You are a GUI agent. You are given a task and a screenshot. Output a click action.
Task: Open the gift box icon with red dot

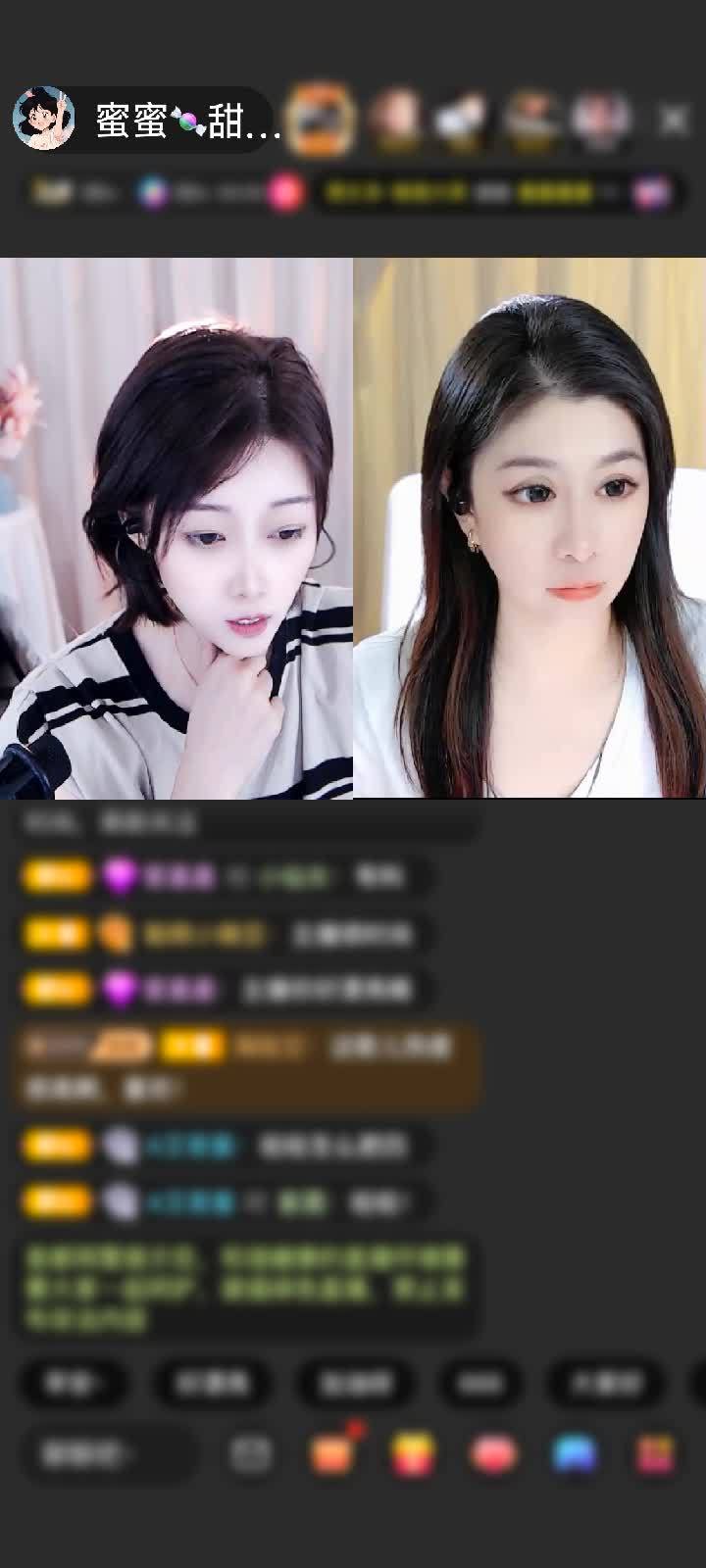(331, 1454)
